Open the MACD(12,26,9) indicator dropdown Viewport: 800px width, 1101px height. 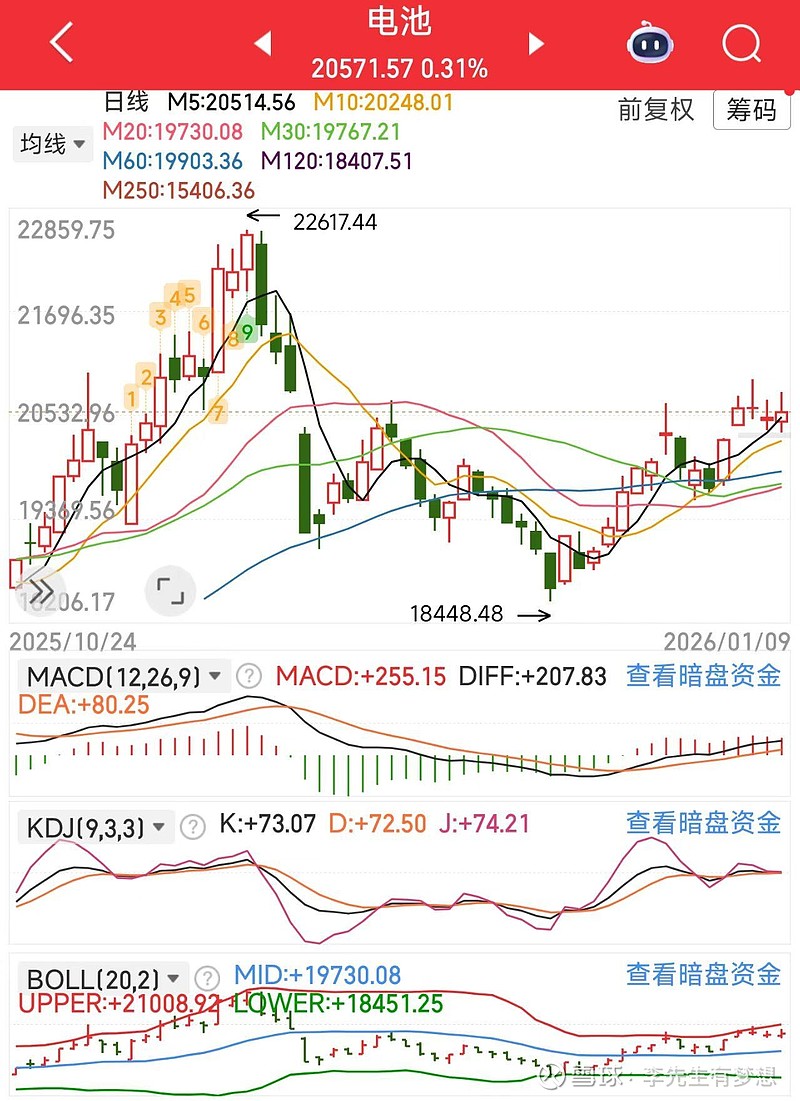pyautogui.click(x=125, y=676)
